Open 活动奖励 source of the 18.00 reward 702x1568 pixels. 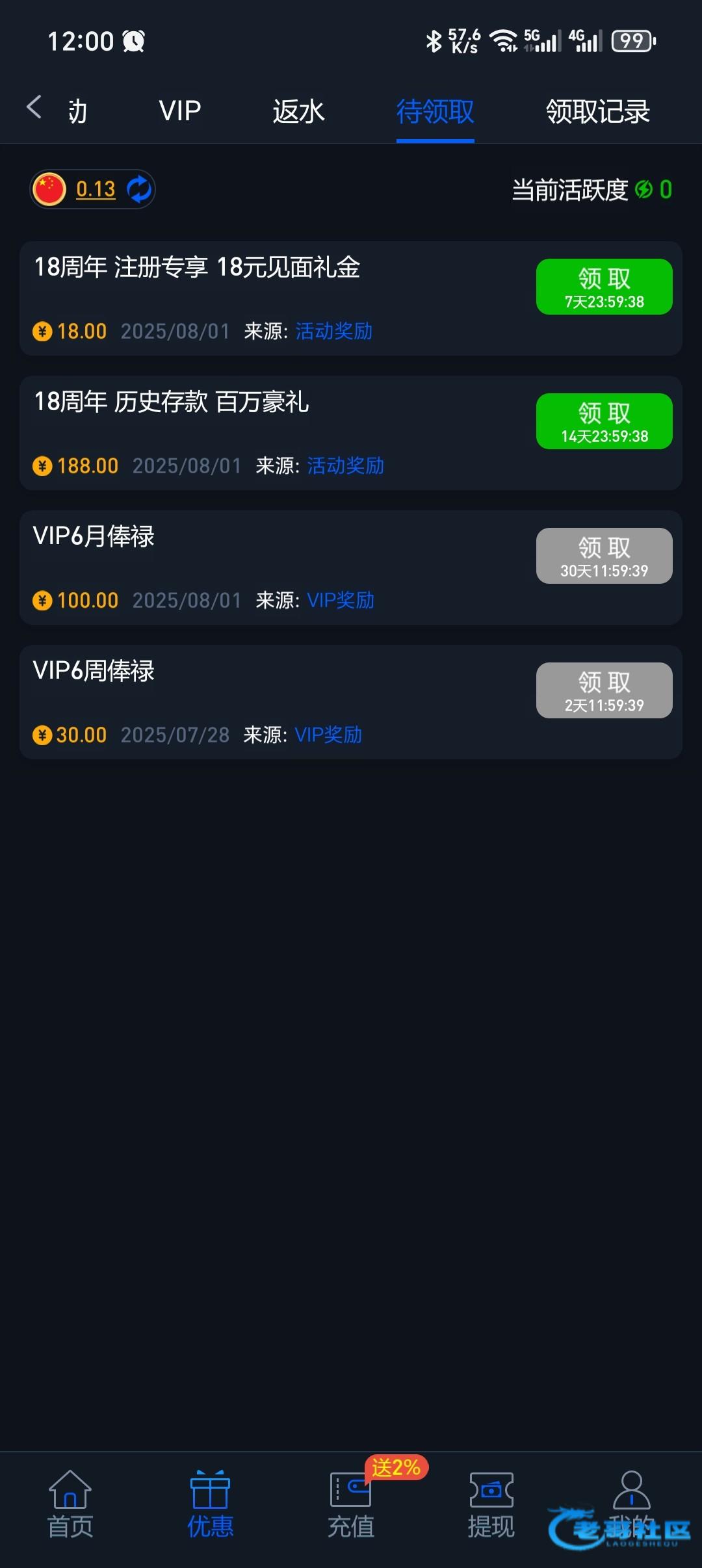point(334,331)
